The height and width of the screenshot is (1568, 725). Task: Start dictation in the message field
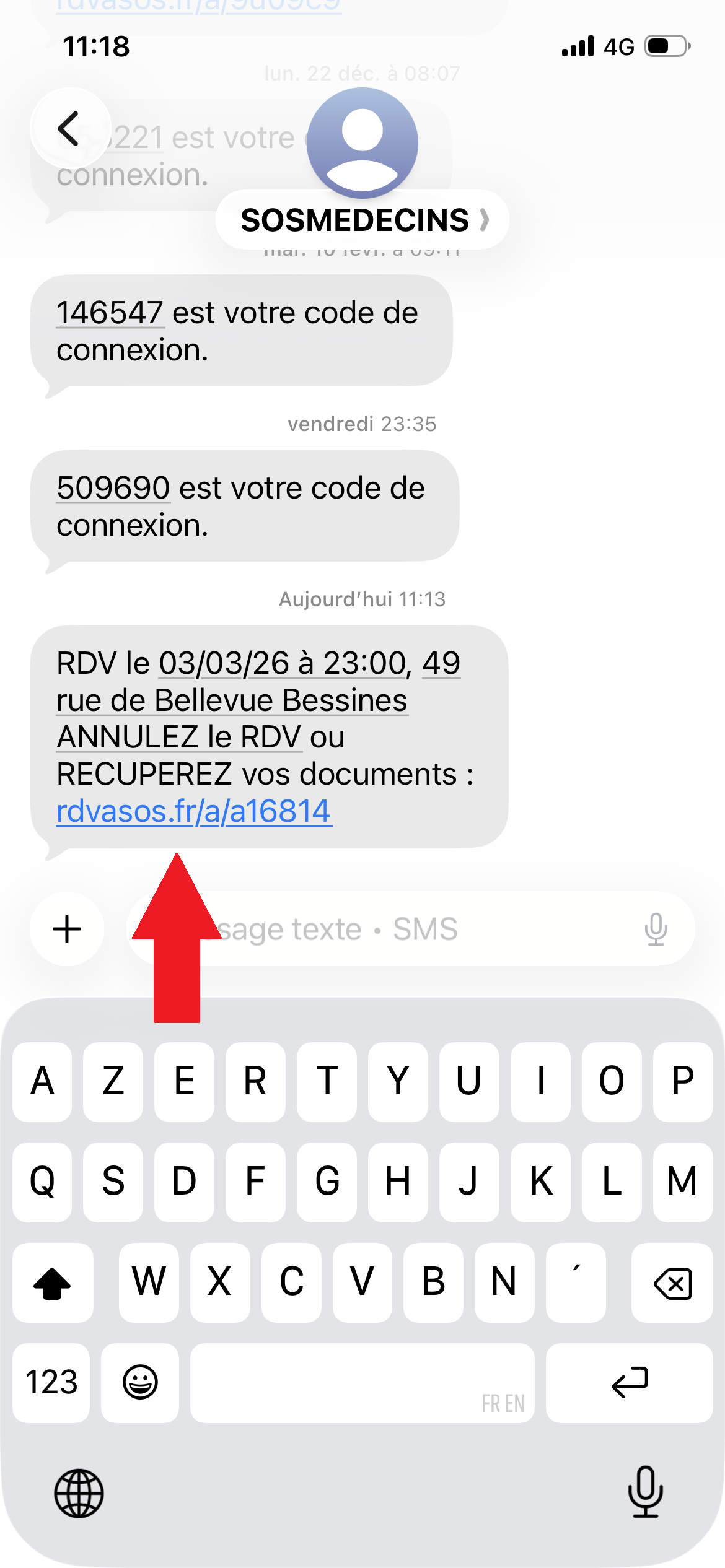pos(656,929)
